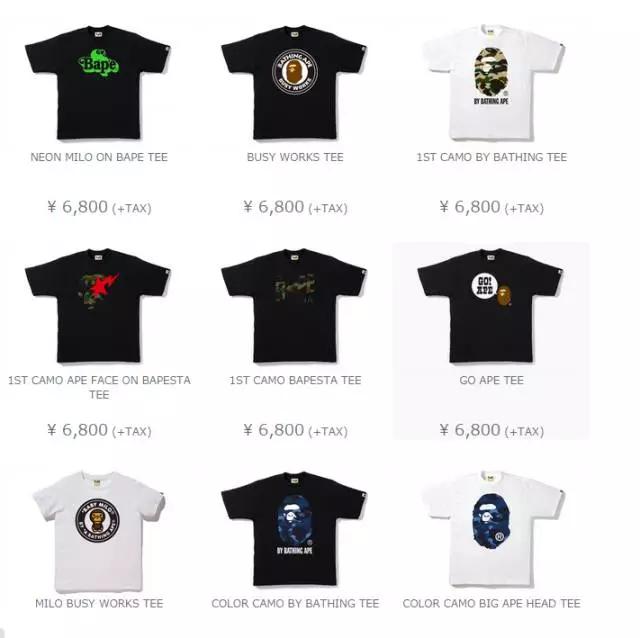Open the Go Ape Tee product card
The height and width of the screenshot is (638, 640).
491,305
